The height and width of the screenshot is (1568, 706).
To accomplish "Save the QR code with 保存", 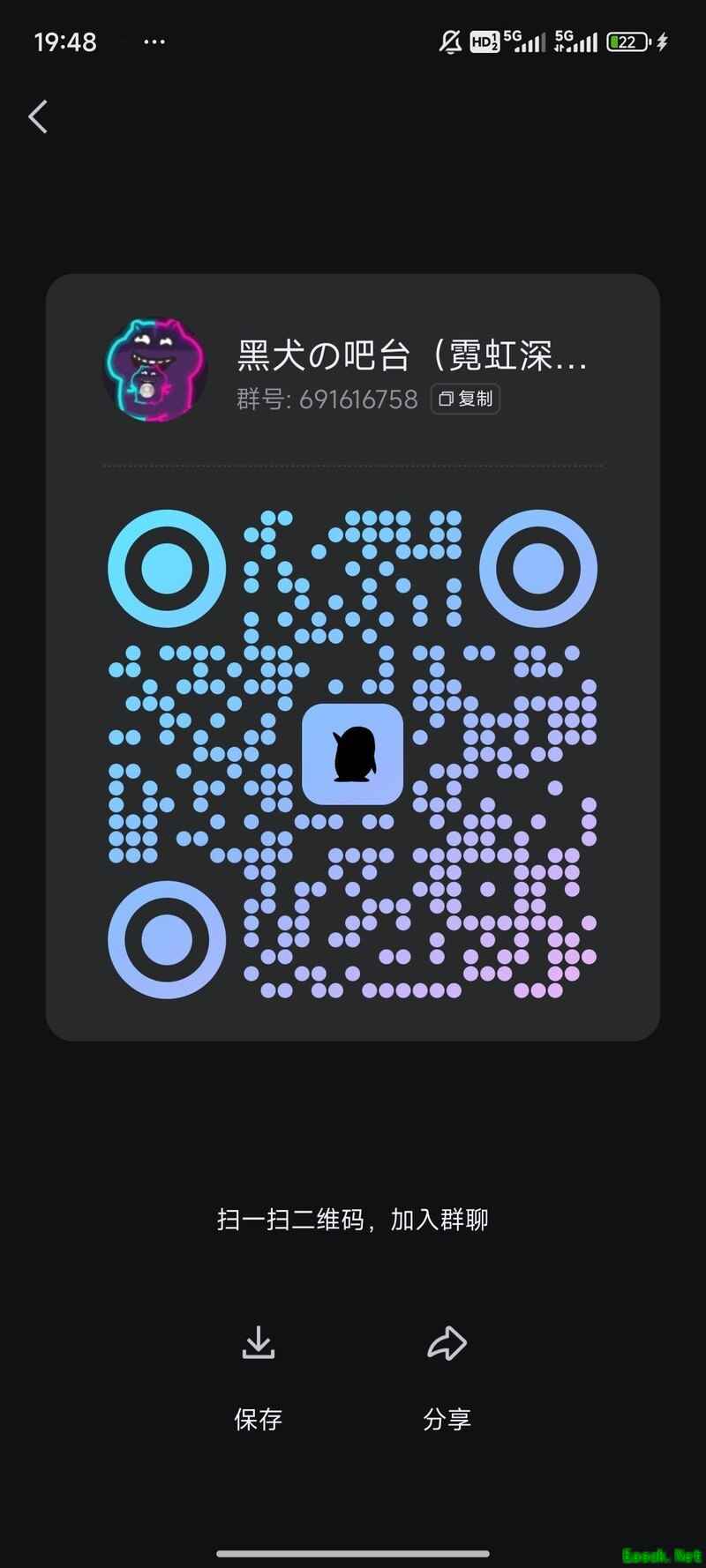I will pyautogui.click(x=258, y=1378).
